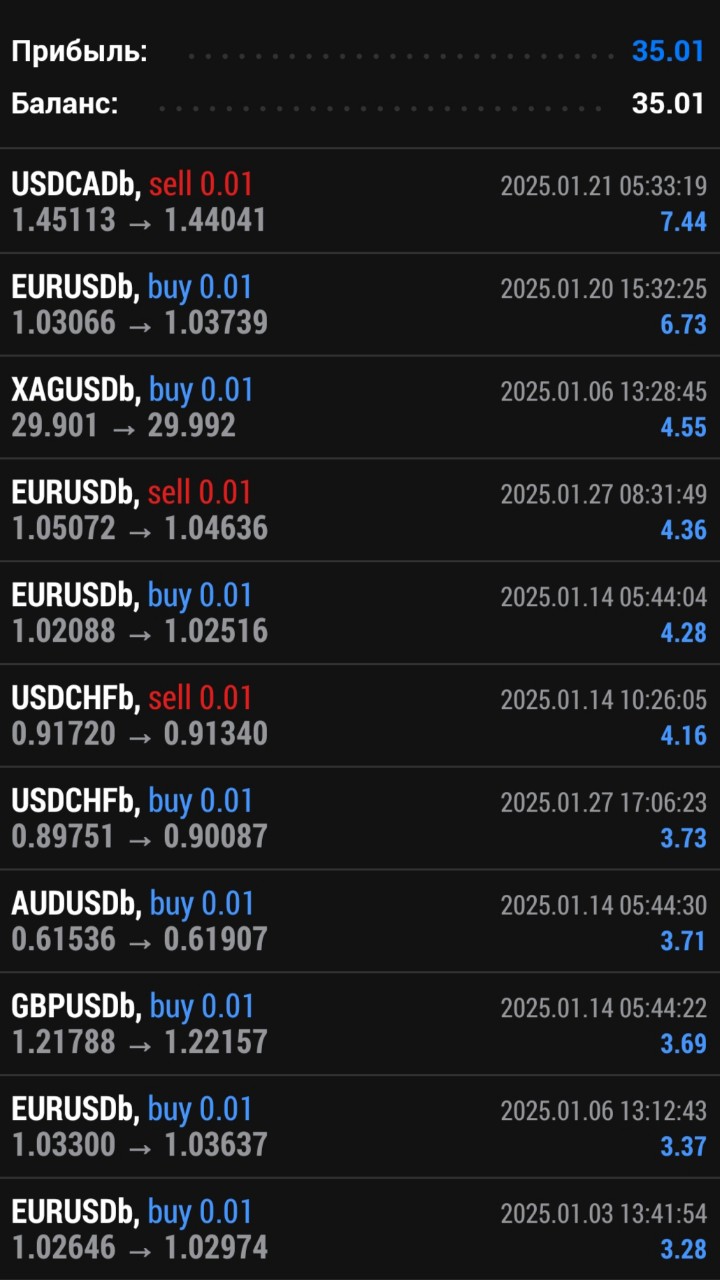Expand the EURUSDb buy trade with profit 6.73
The width and height of the screenshot is (720, 1280).
point(360,304)
